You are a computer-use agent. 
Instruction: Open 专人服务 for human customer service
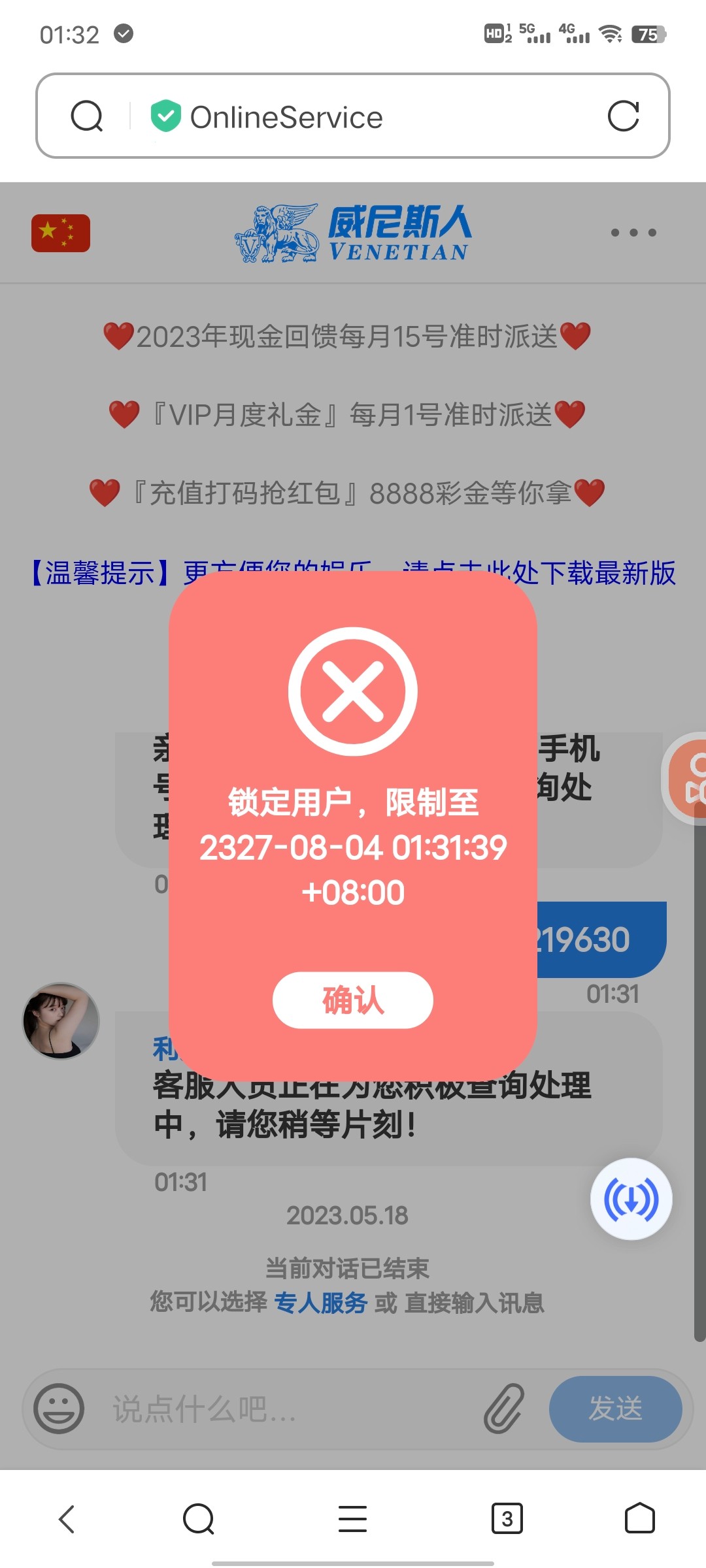coord(323,1302)
